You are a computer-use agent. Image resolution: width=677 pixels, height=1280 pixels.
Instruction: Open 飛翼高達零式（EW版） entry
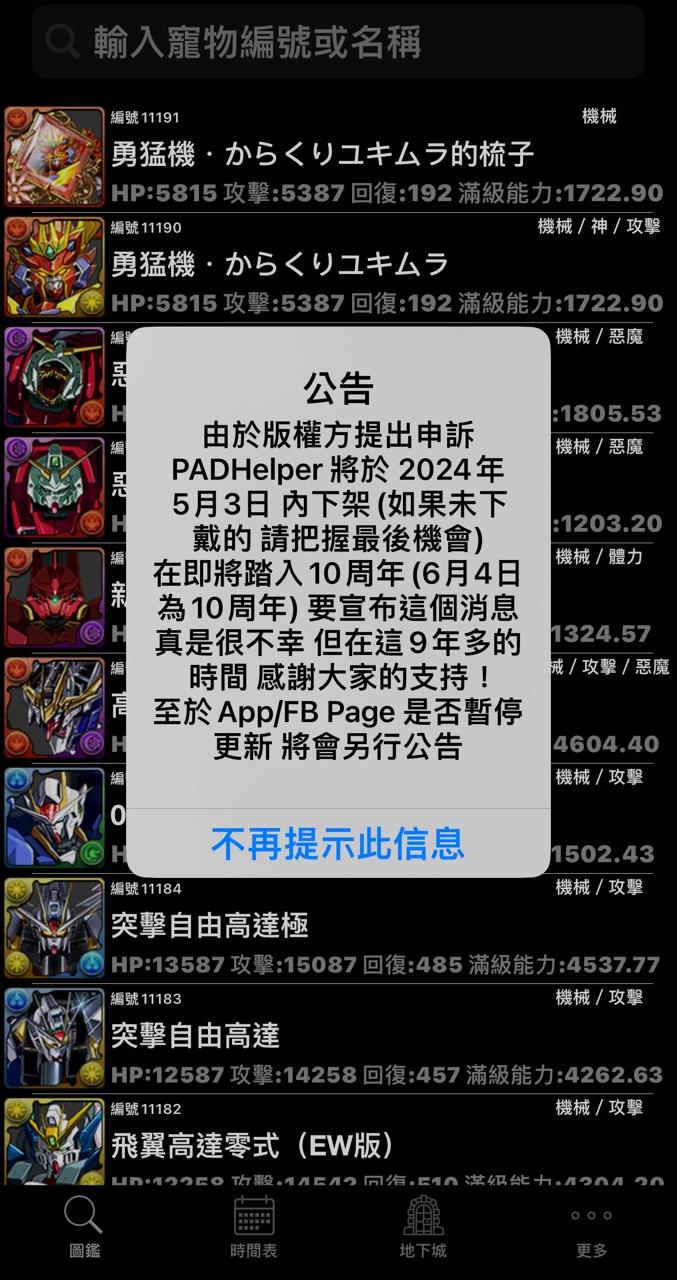(338, 1145)
